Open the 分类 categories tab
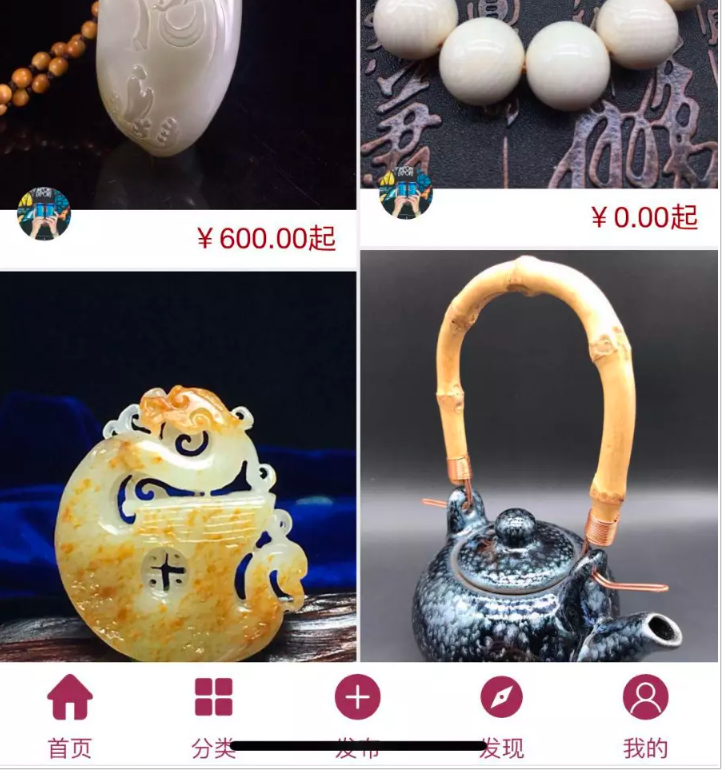The width and height of the screenshot is (722, 770). [213, 713]
